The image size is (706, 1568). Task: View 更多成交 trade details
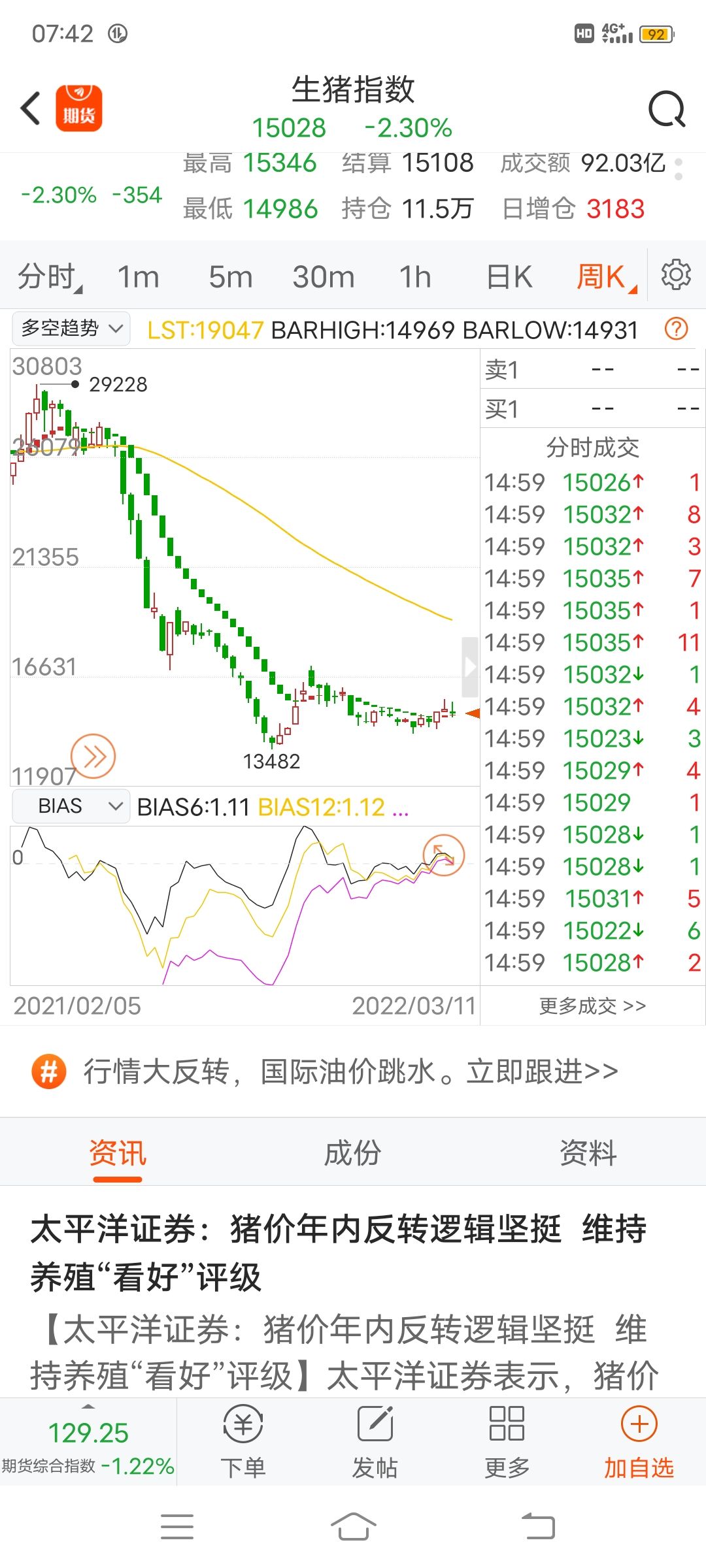[593, 1005]
